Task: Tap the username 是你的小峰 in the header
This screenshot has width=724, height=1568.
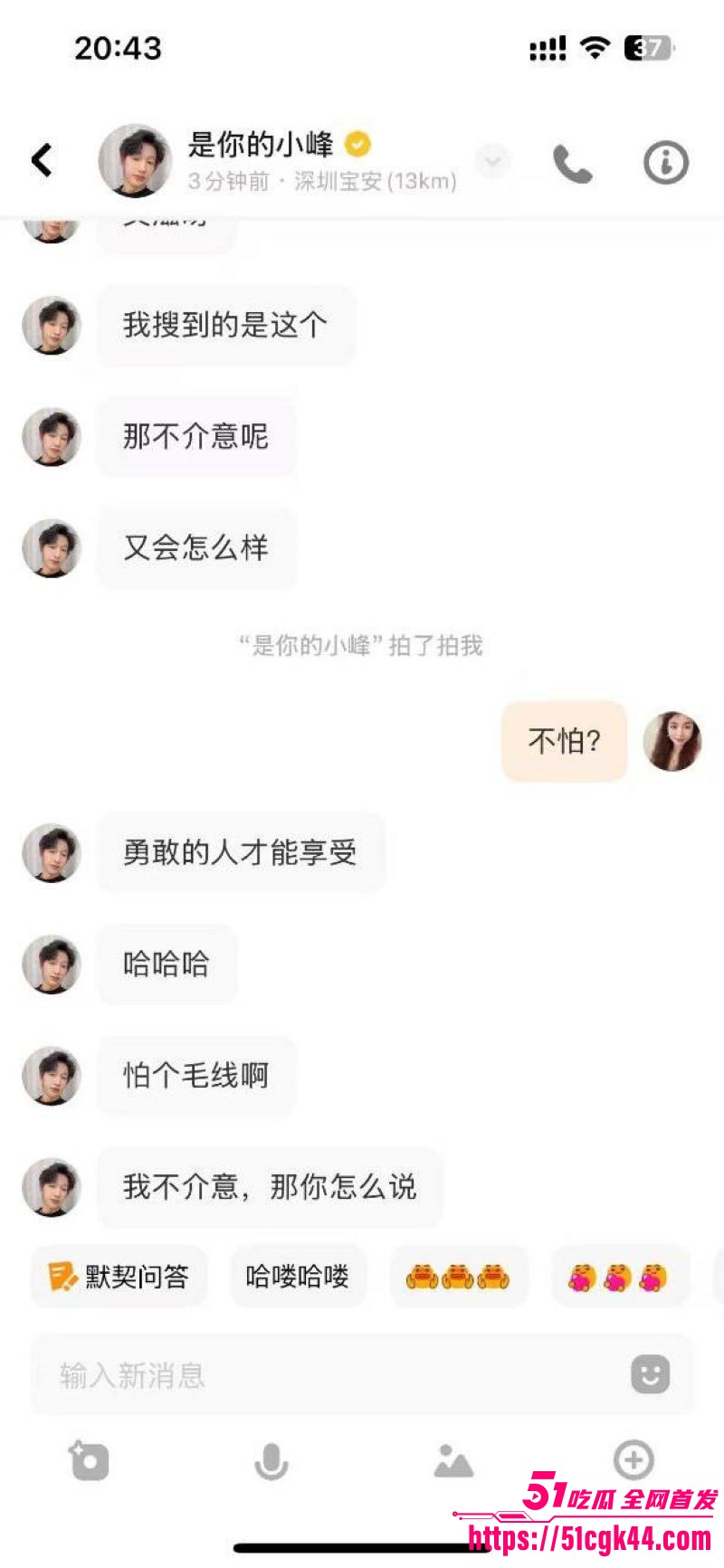Action: pos(262,143)
